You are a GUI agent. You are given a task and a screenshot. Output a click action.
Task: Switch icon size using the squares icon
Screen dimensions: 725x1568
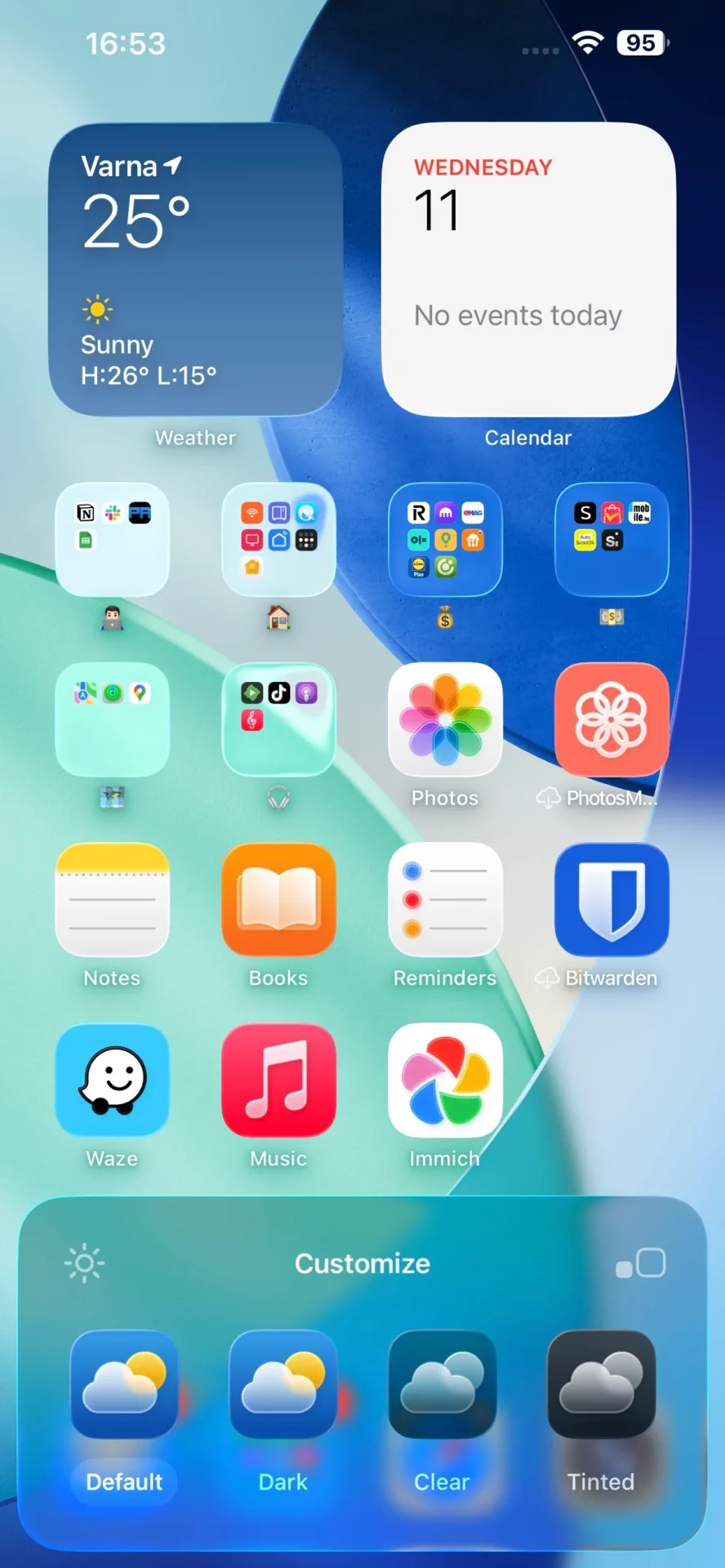pos(641,1263)
